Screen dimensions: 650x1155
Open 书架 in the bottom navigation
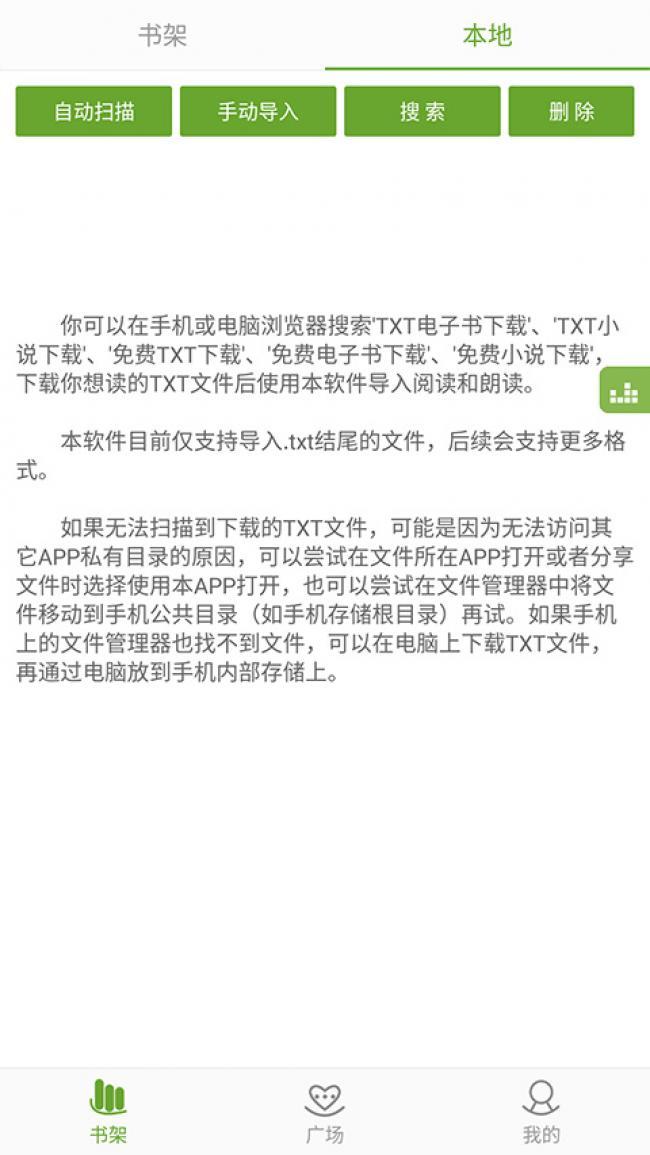108,1111
